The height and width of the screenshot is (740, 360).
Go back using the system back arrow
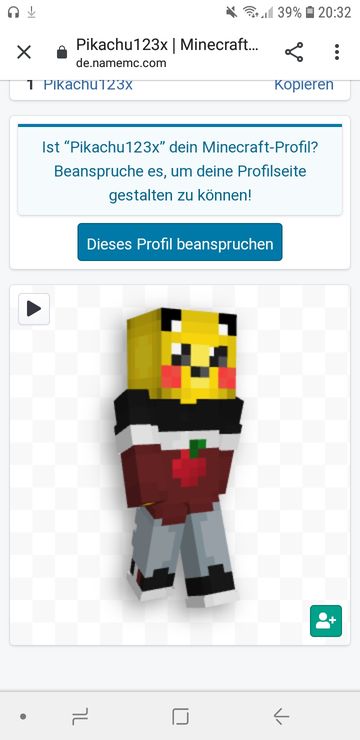point(281,717)
